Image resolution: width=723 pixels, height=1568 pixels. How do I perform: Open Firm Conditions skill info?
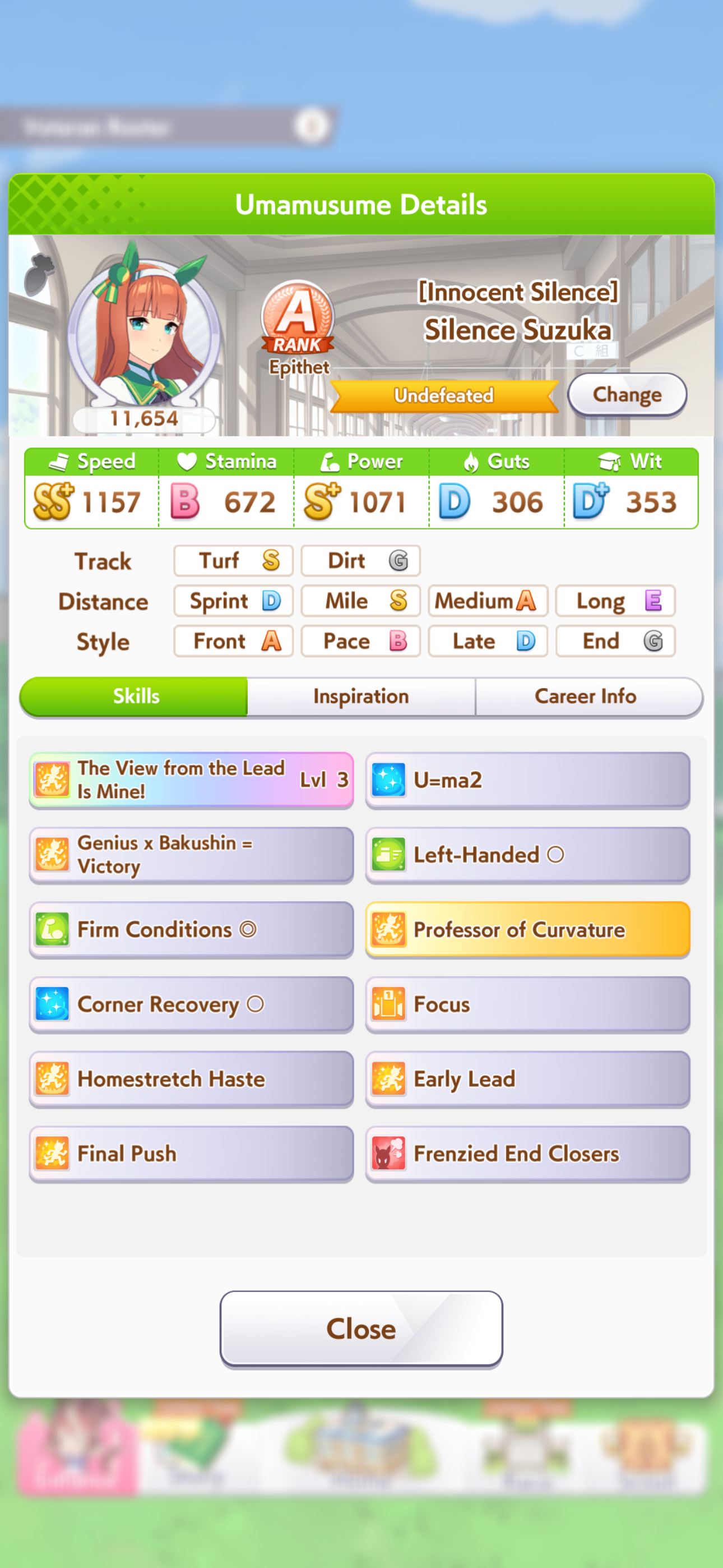click(x=191, y=929)
